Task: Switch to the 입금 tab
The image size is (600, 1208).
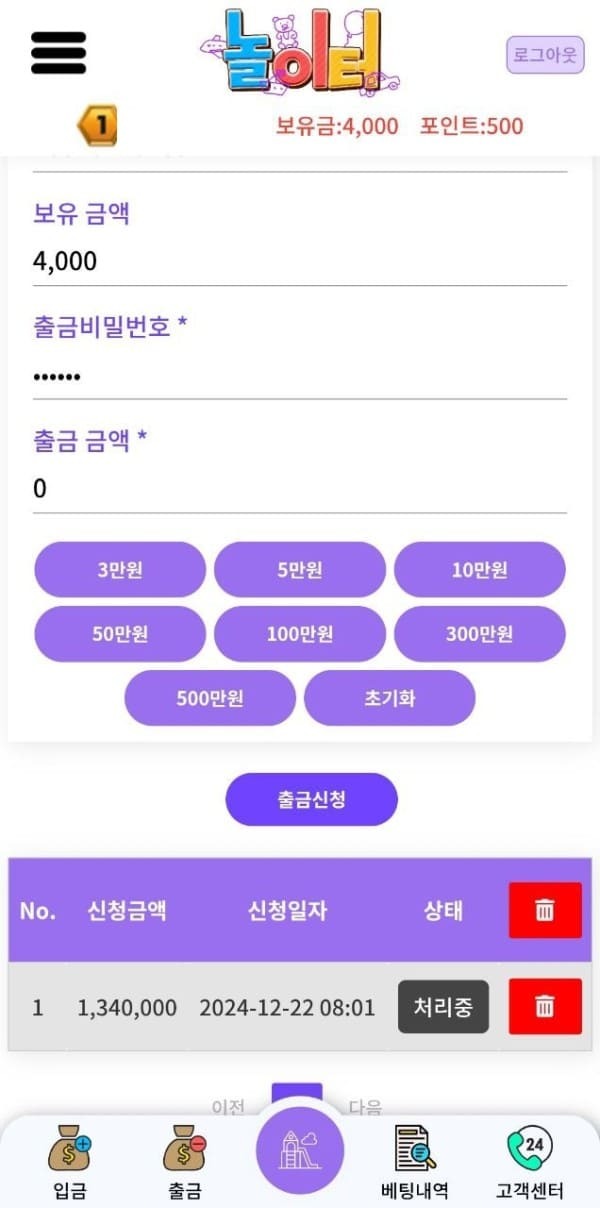Action: [x=69, y=1163]
